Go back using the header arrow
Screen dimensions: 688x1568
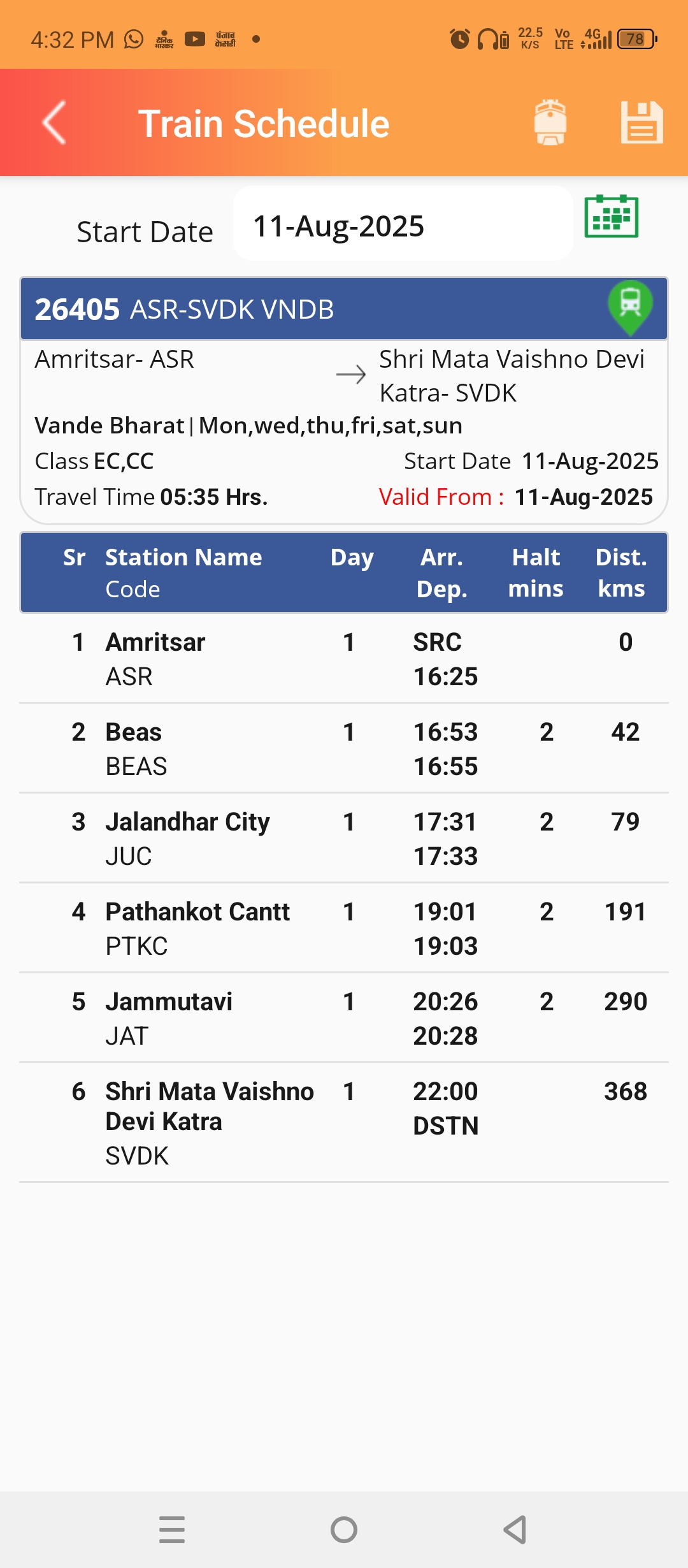pos(55,122)
